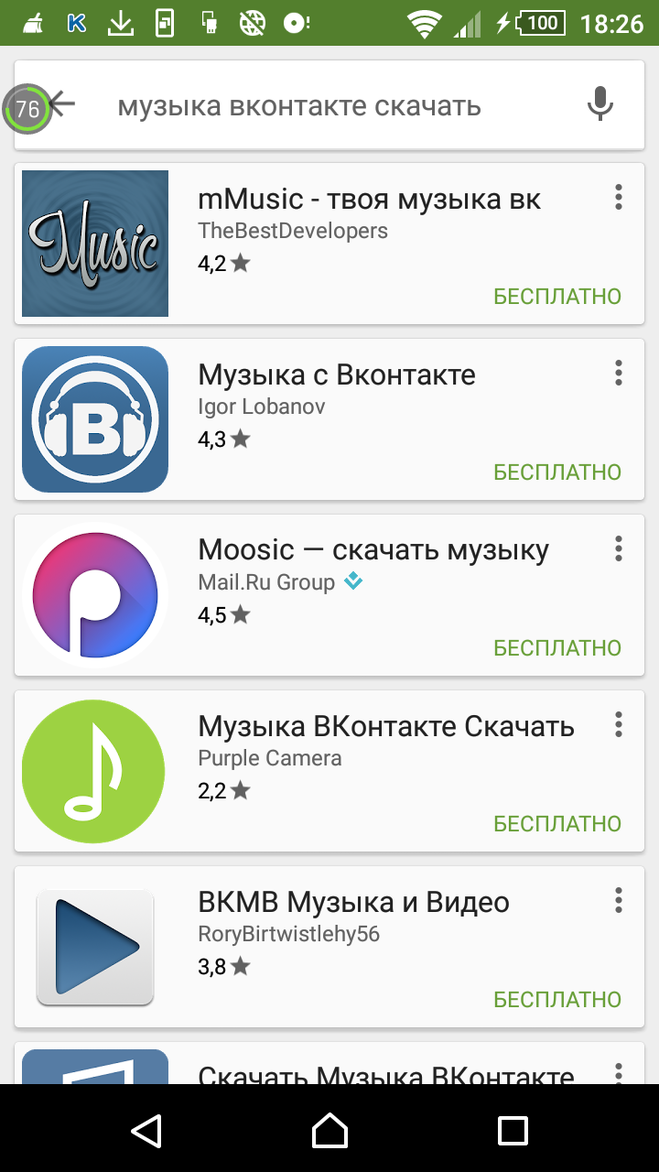Edit the search query музыка вконтакте скачать
Screen dimensions: 659x1172
[x=299, y=106]
